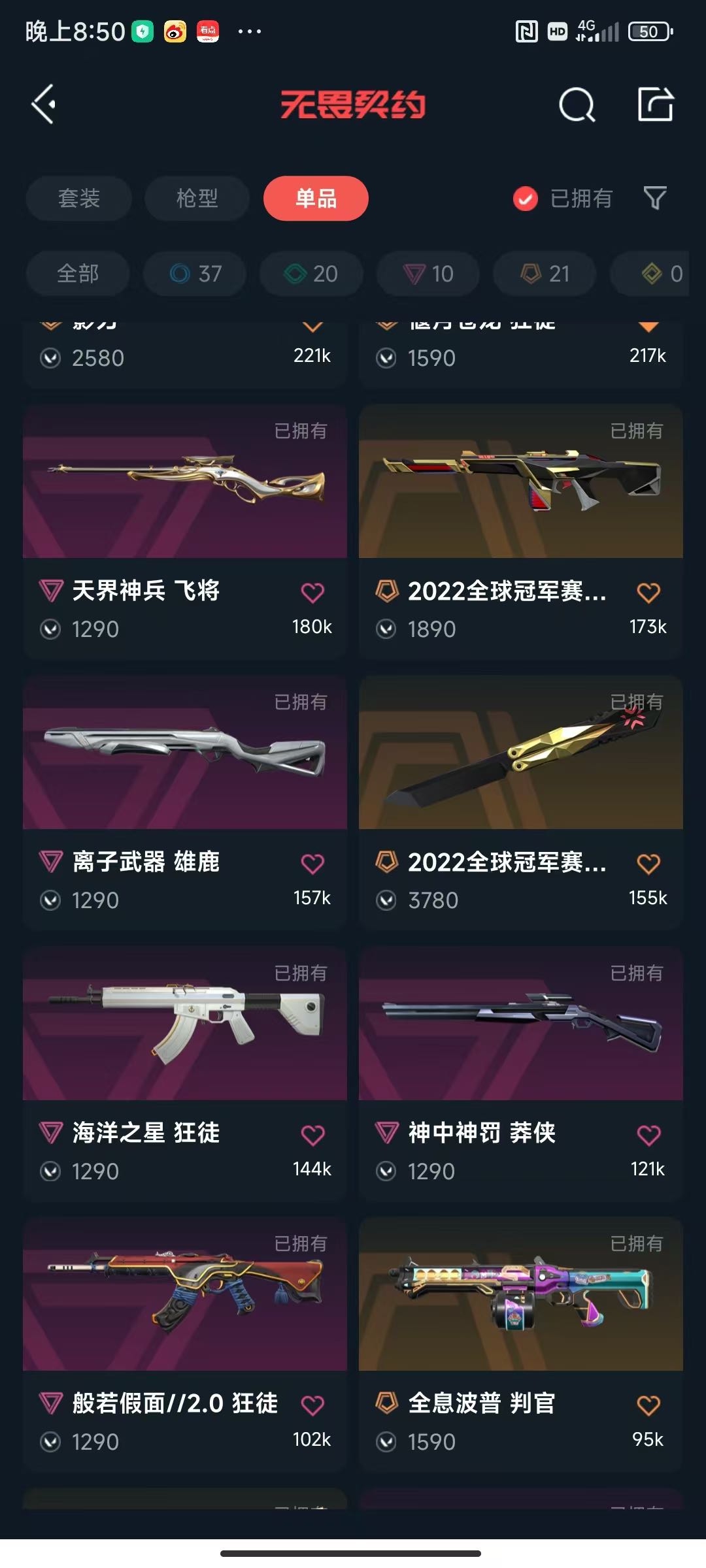Switch to the 枪型 tab
The width and height of the screenshot is (706, 1568).
197,199
